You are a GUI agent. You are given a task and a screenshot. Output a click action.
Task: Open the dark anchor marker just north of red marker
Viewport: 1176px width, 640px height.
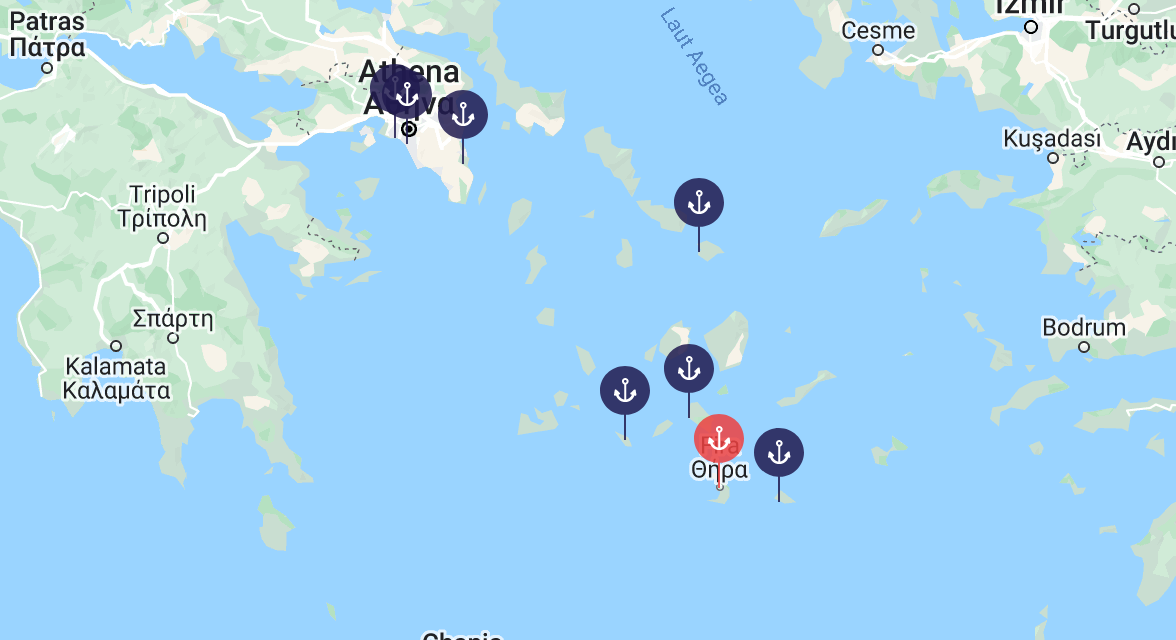pos(689,369)
